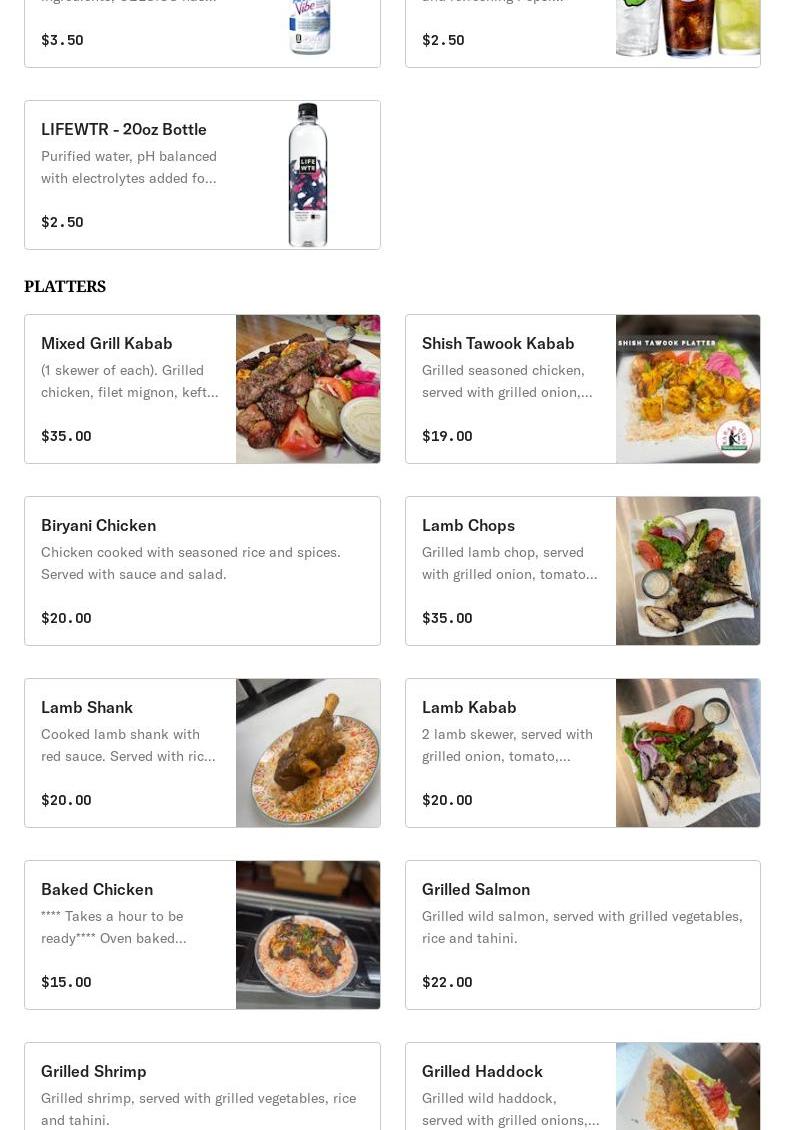Select the Lamb Kabab platter
Viewport: 785px width, 1130px height.
(x=582, y=753)
